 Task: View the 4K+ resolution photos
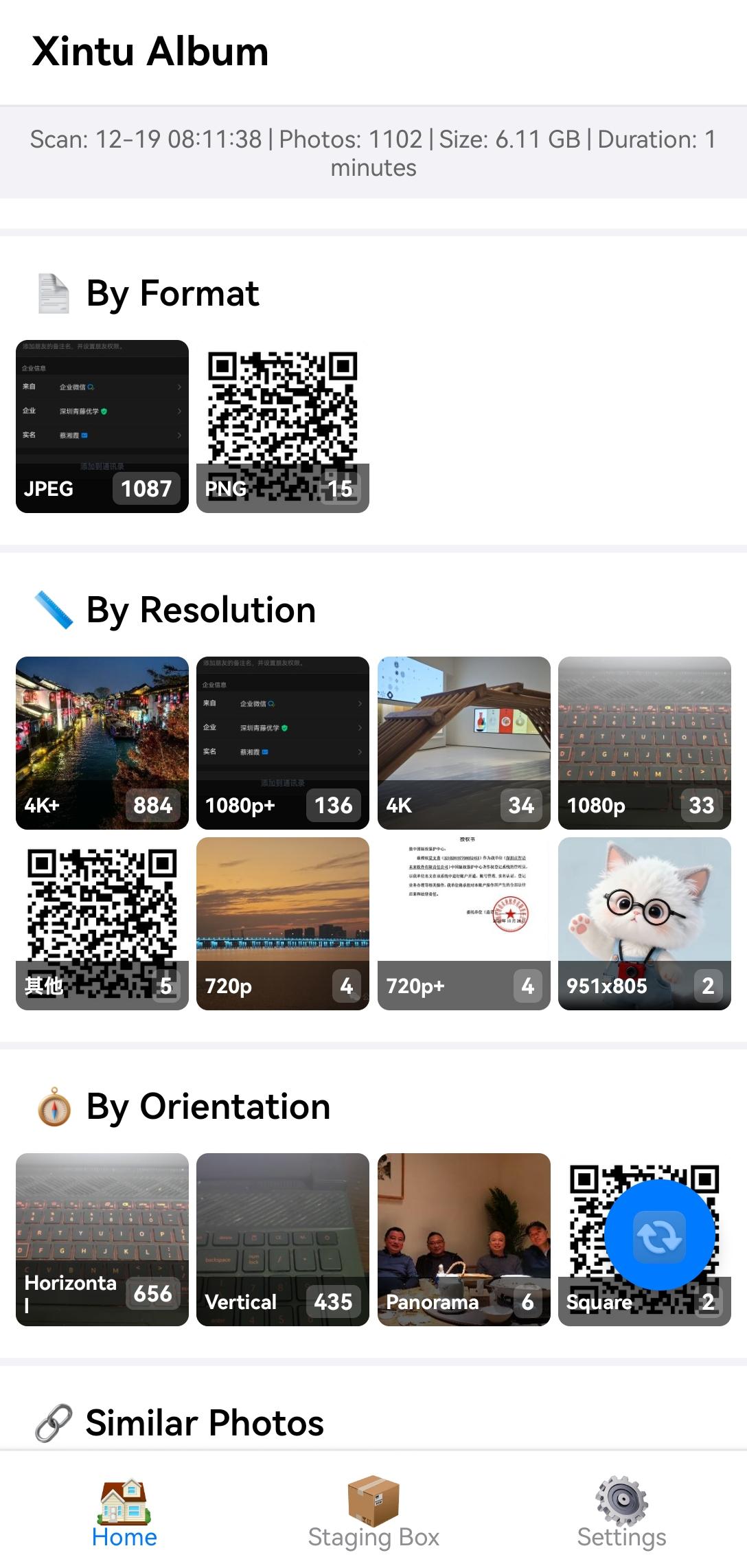coord(102,743)
